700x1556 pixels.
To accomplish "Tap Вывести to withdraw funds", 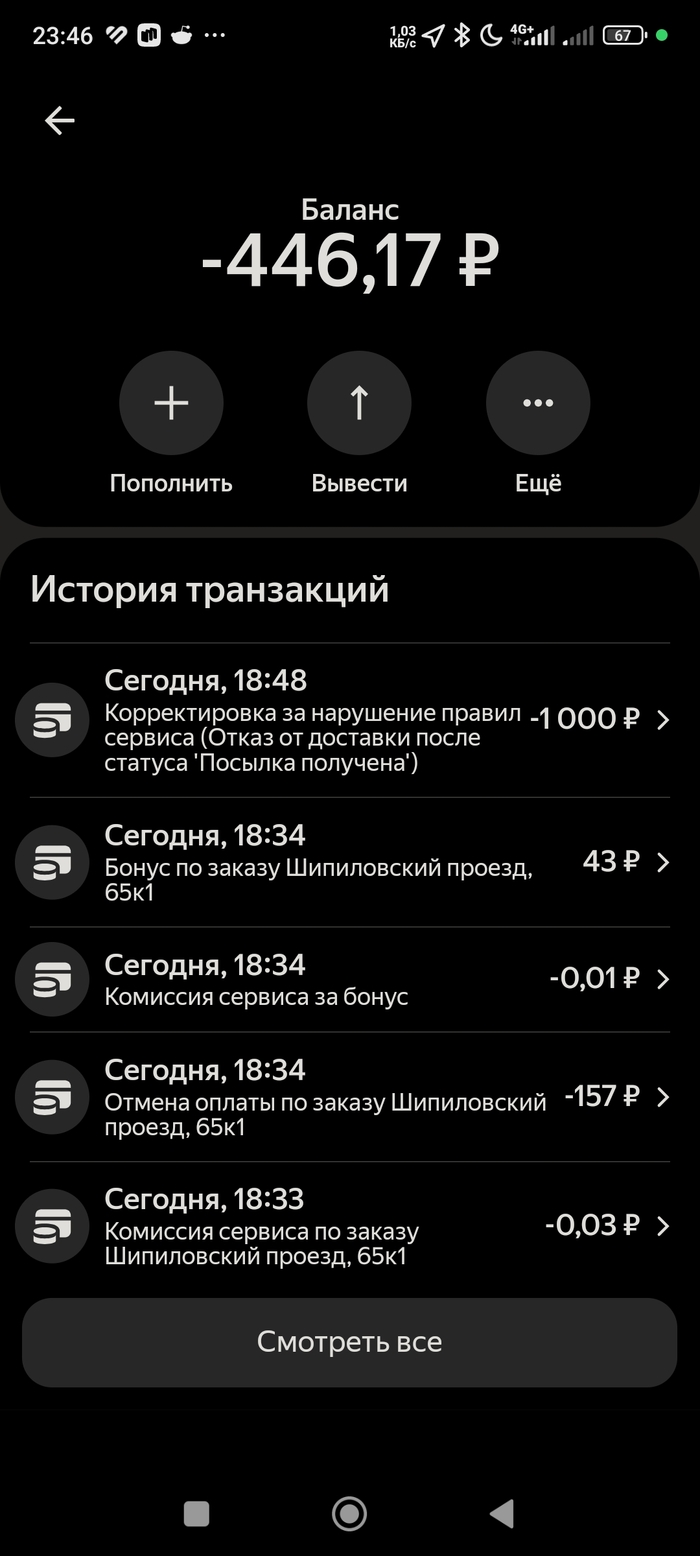I will pos(359,403).
